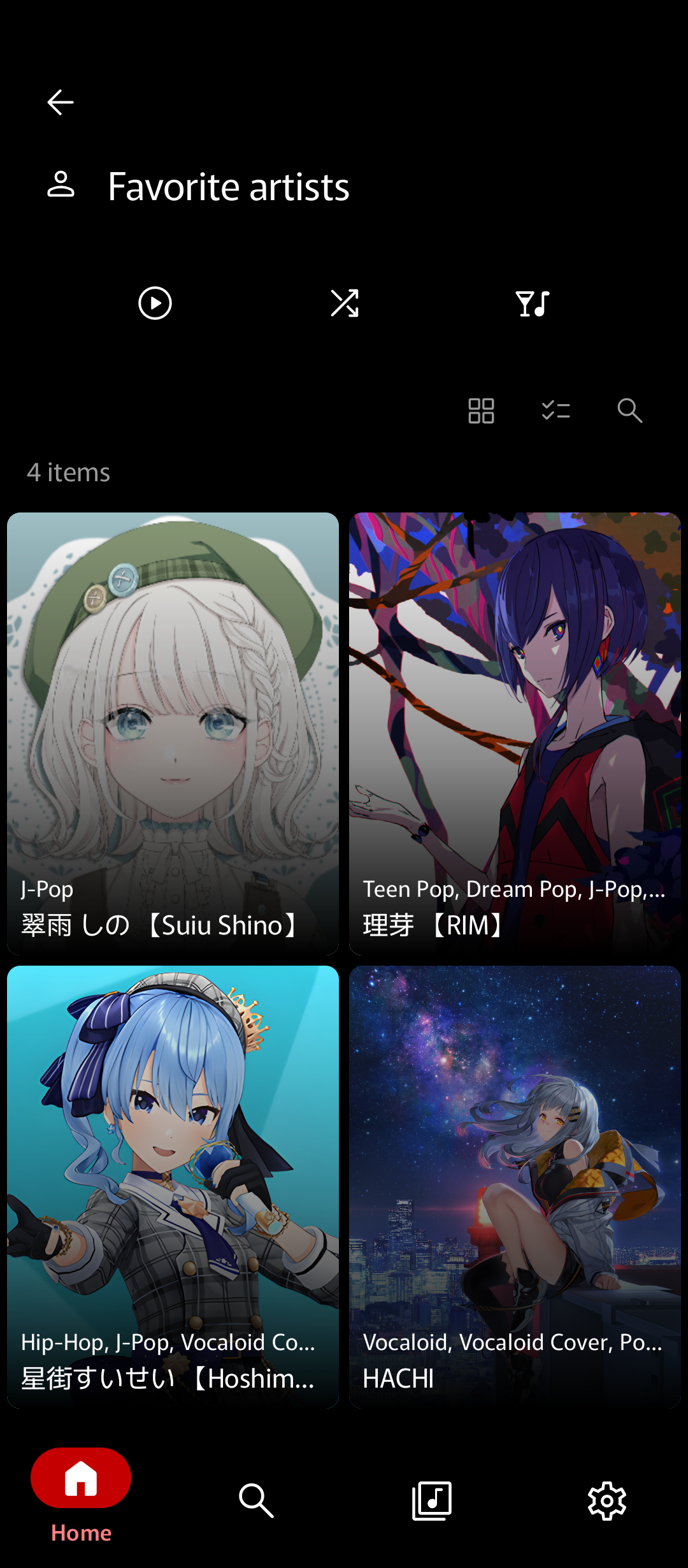Go back from Favorite artists
Image resolution: width=688 pixels, height=1568 pixels.
61,102
